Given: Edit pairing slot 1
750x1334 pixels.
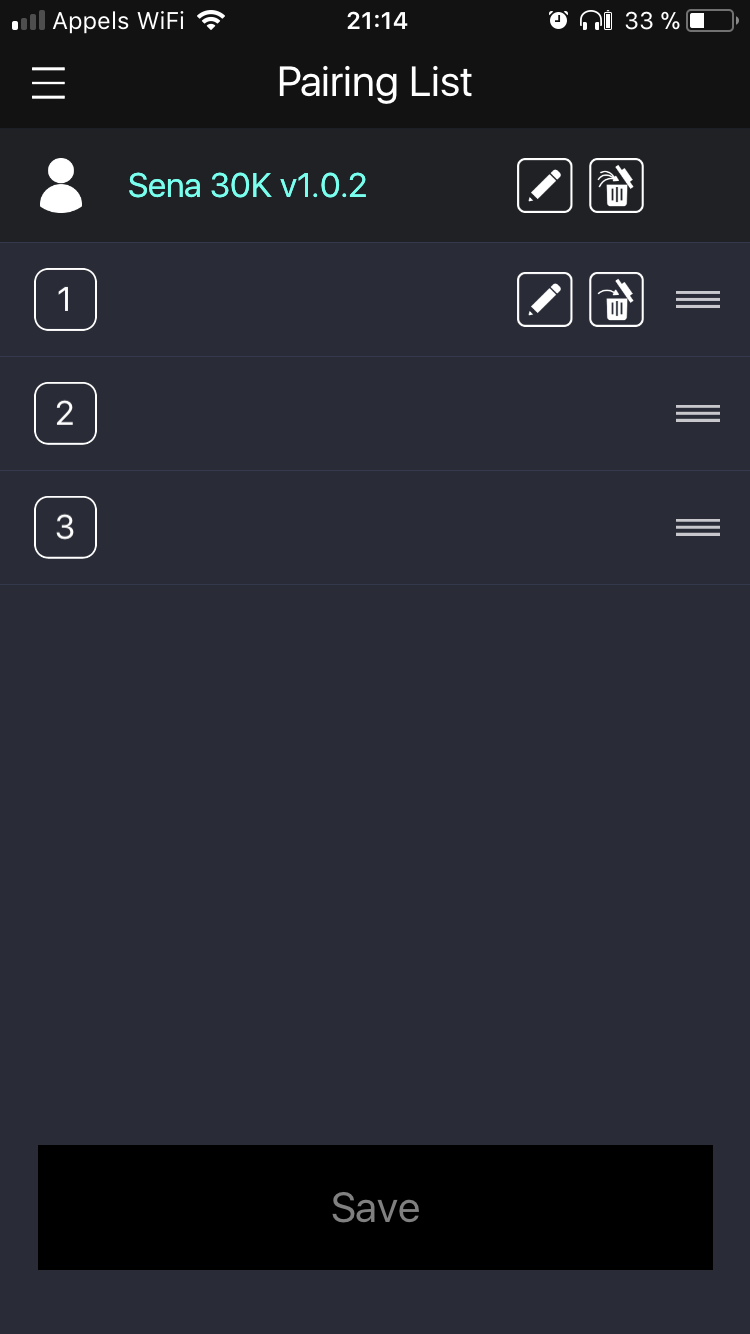Looking at the screenshot, I should [544, 299].
